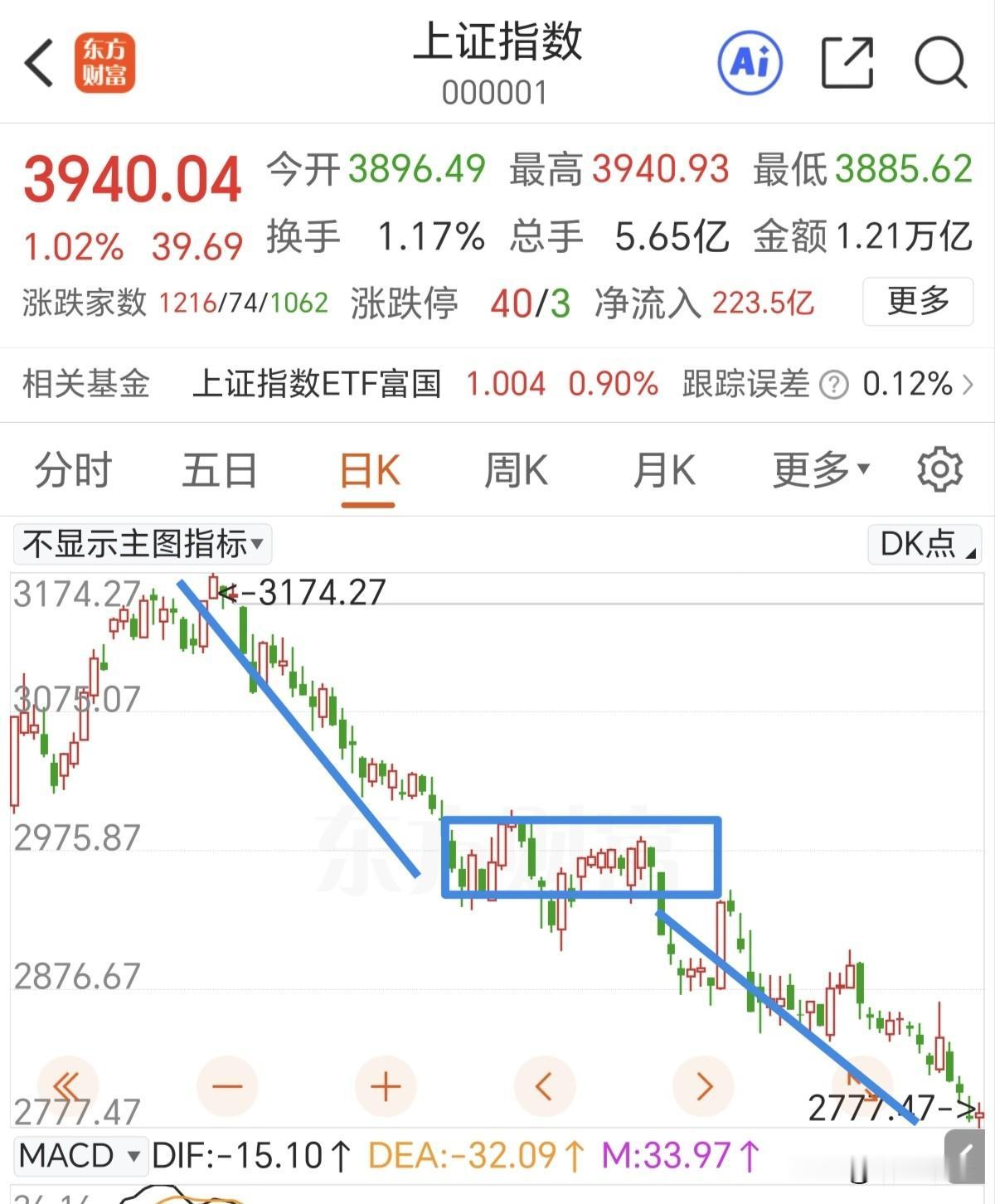Open the AI assistant icon
Screen dimensions: 995x1204
click(x=750, y=63)
